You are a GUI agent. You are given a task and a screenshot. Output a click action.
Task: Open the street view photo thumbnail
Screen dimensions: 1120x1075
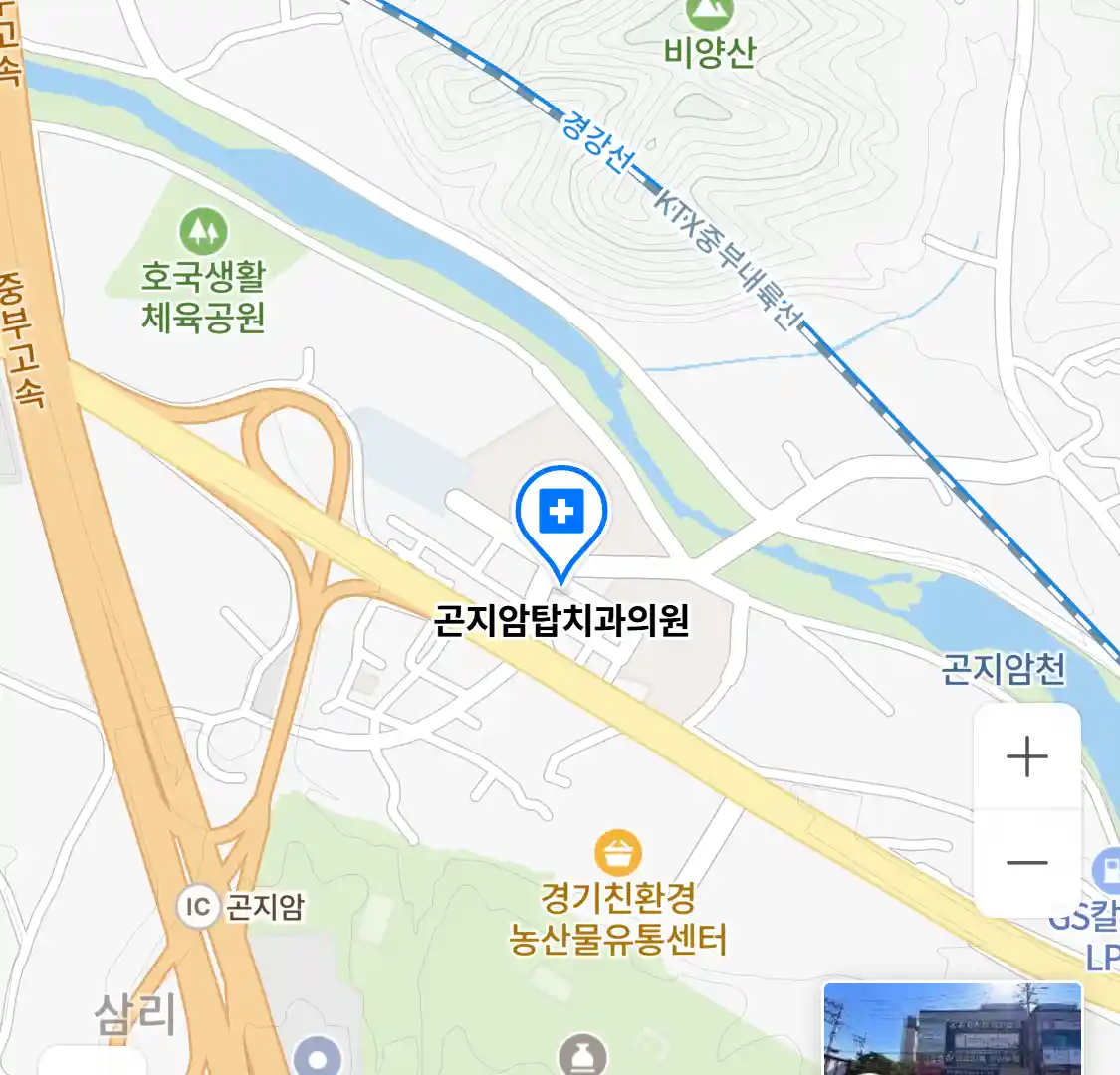click(952, 1028)
